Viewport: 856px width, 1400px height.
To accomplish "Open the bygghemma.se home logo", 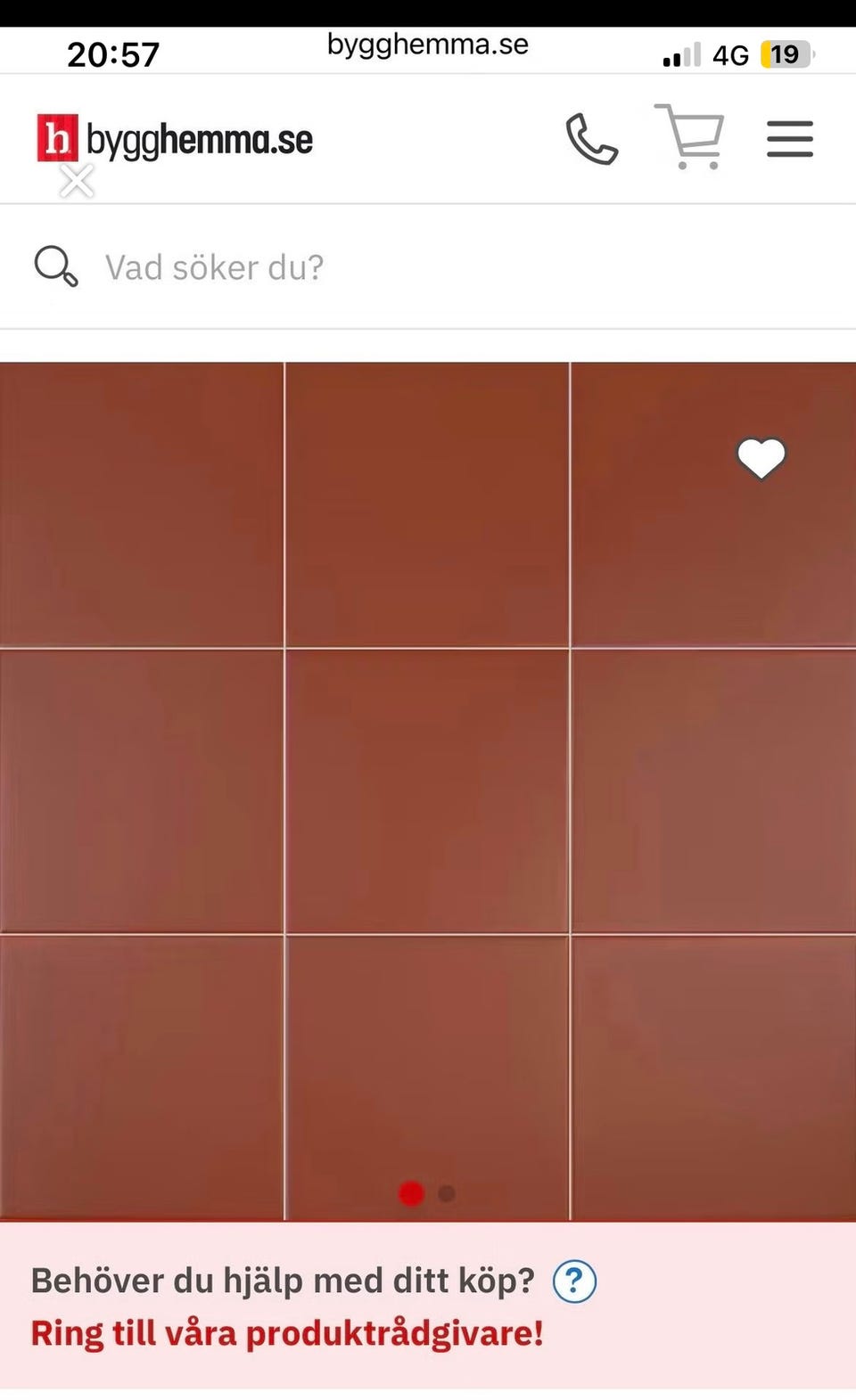I will tap(175, 139).
